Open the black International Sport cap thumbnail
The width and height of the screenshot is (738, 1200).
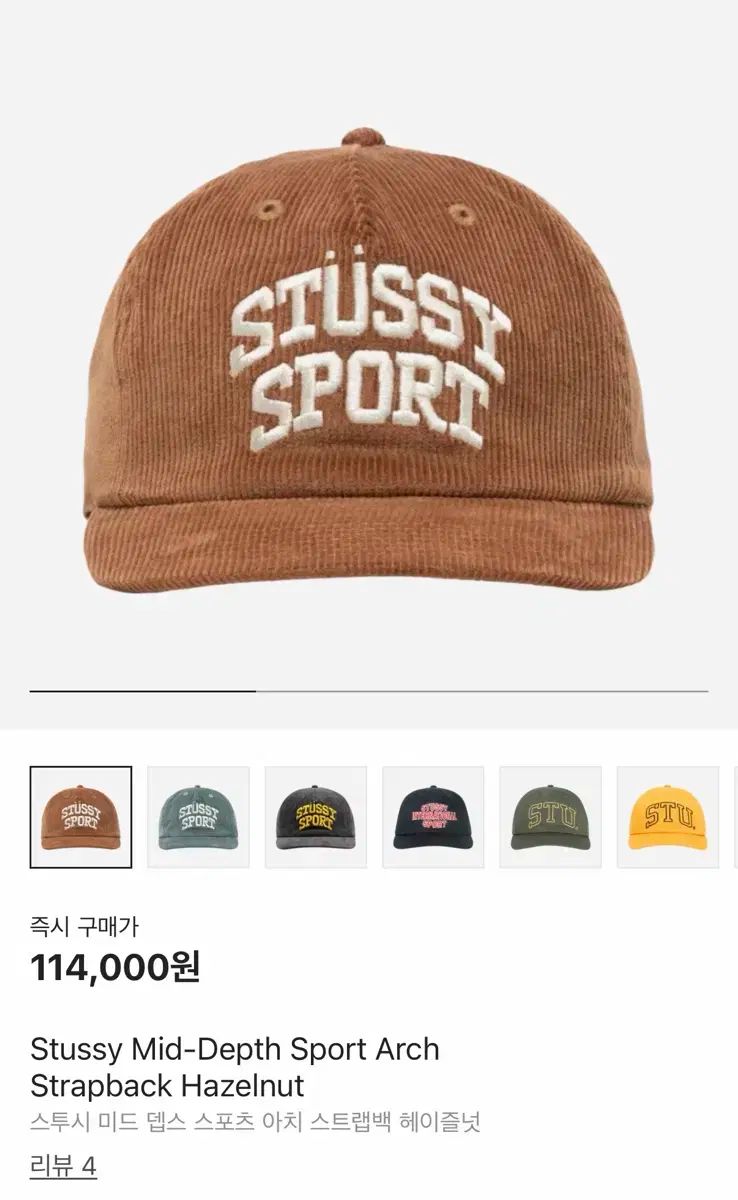pyautogui.click(x=433, y=817)
